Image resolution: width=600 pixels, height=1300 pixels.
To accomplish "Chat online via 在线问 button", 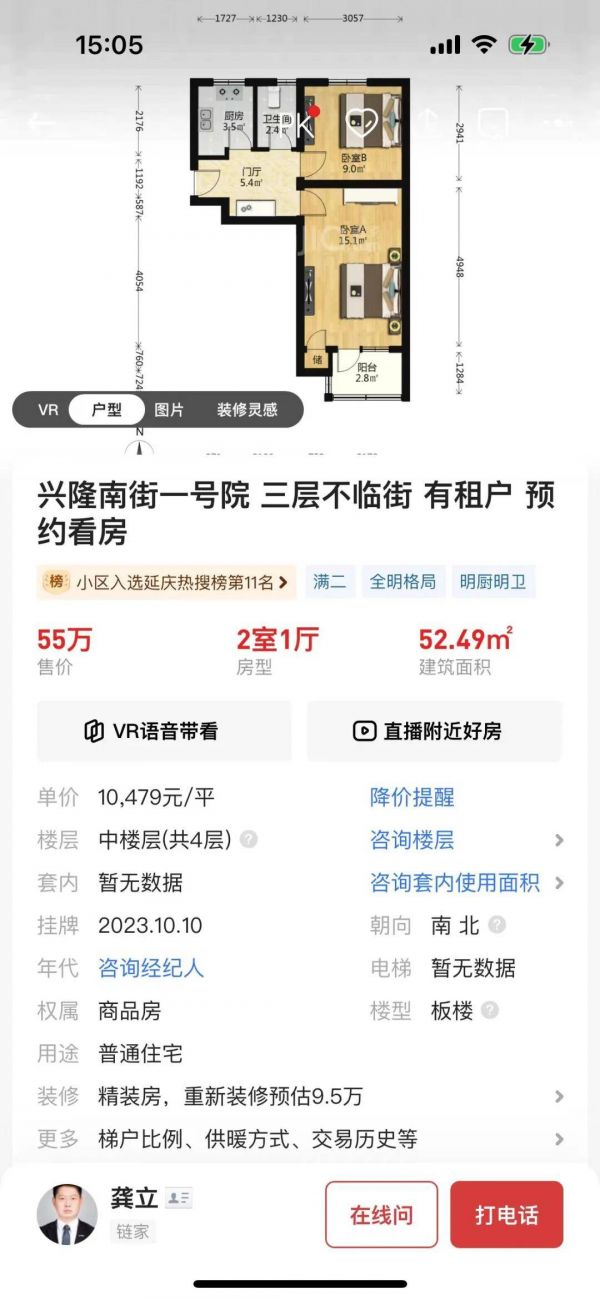I will click(x=381, y=1215).
